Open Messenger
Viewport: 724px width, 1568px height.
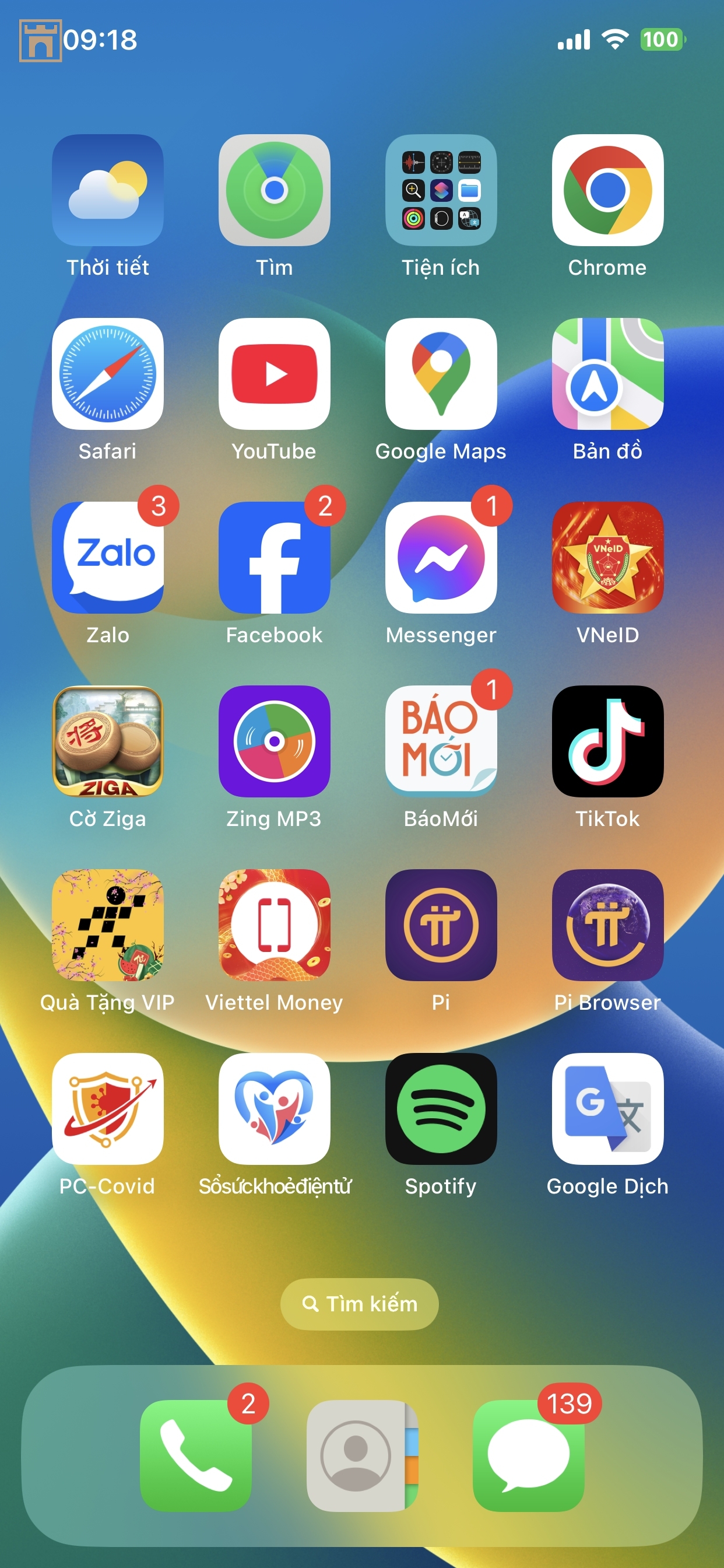pos(441,558)
